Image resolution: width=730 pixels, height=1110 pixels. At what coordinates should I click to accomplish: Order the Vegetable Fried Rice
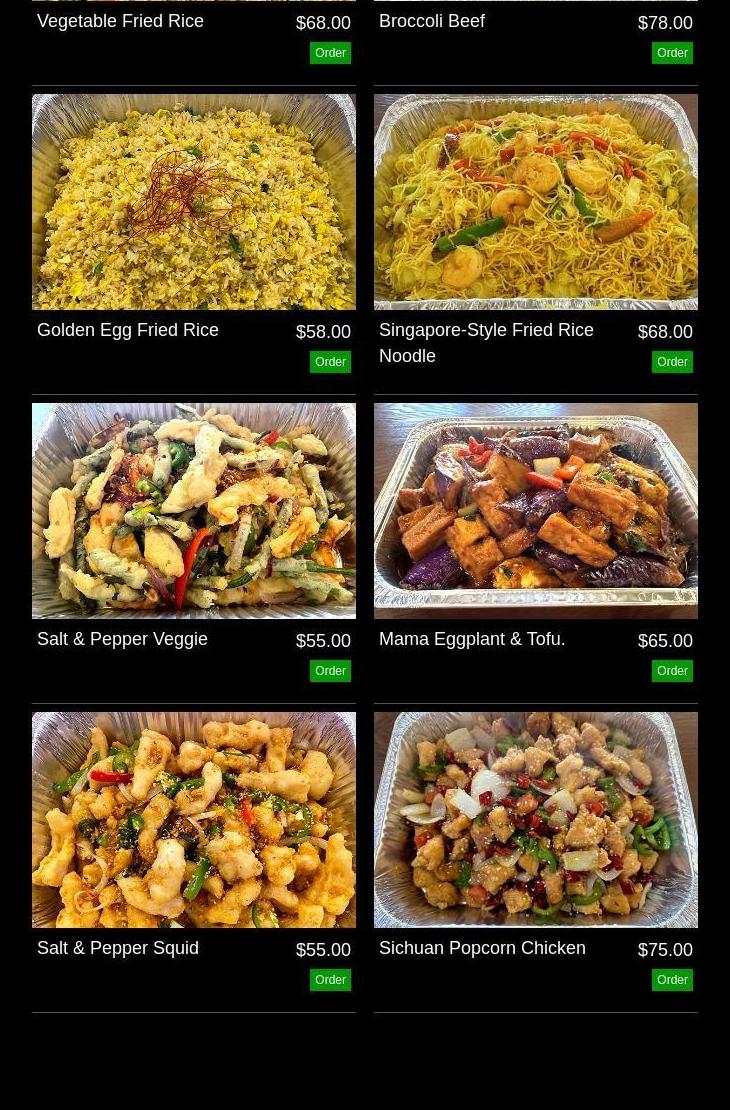(330, 53)
